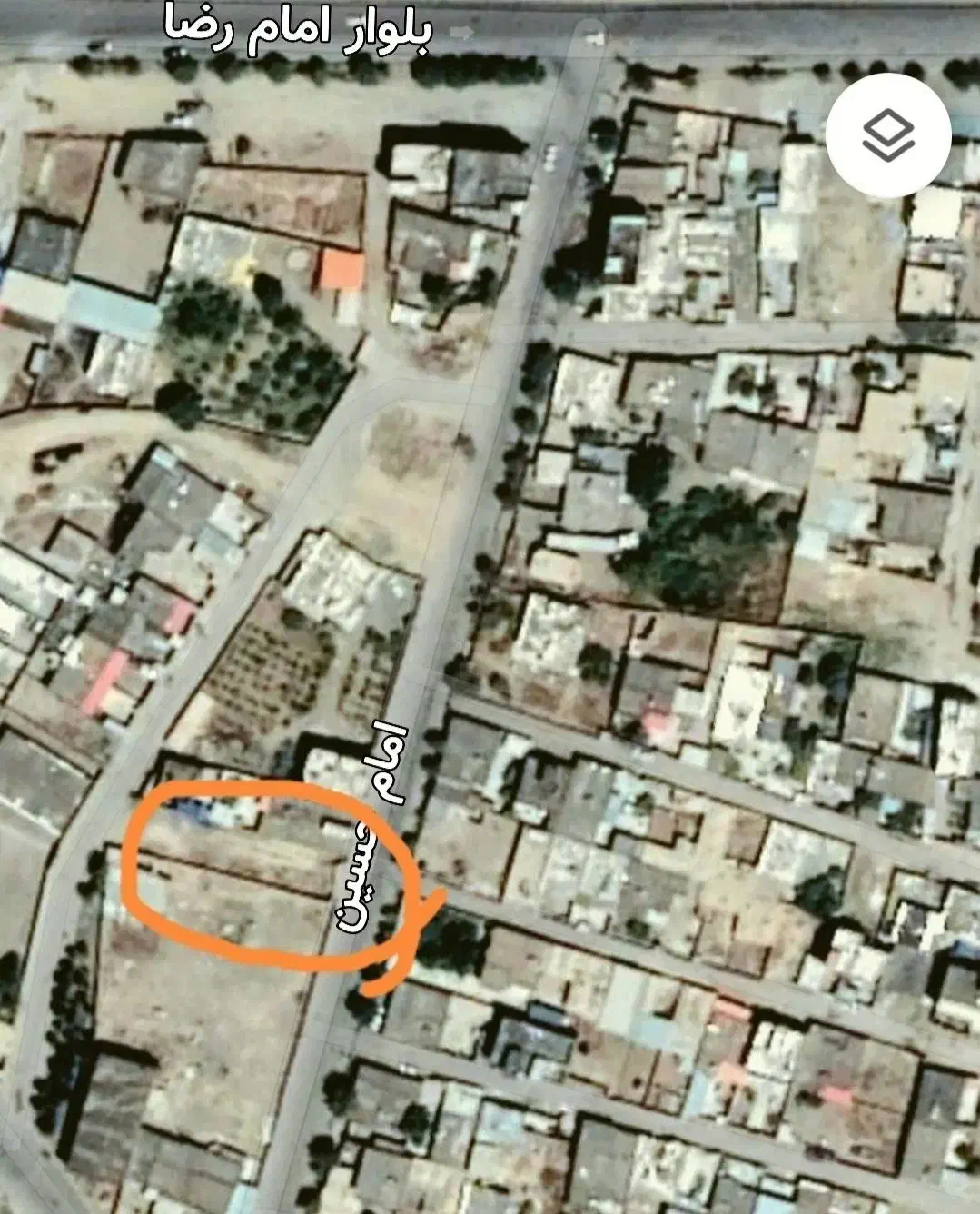The height and width of the screenshot is (1214, 980).
Task: Open the map layers button
Action: (887, 136)
